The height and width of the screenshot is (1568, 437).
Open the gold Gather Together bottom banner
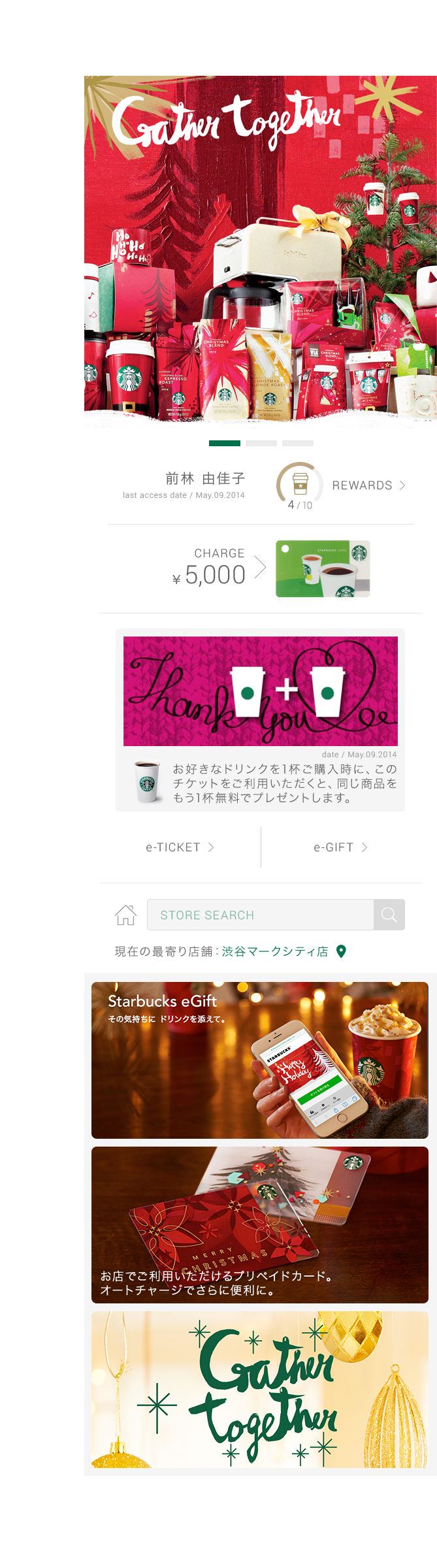[260, 1389]
